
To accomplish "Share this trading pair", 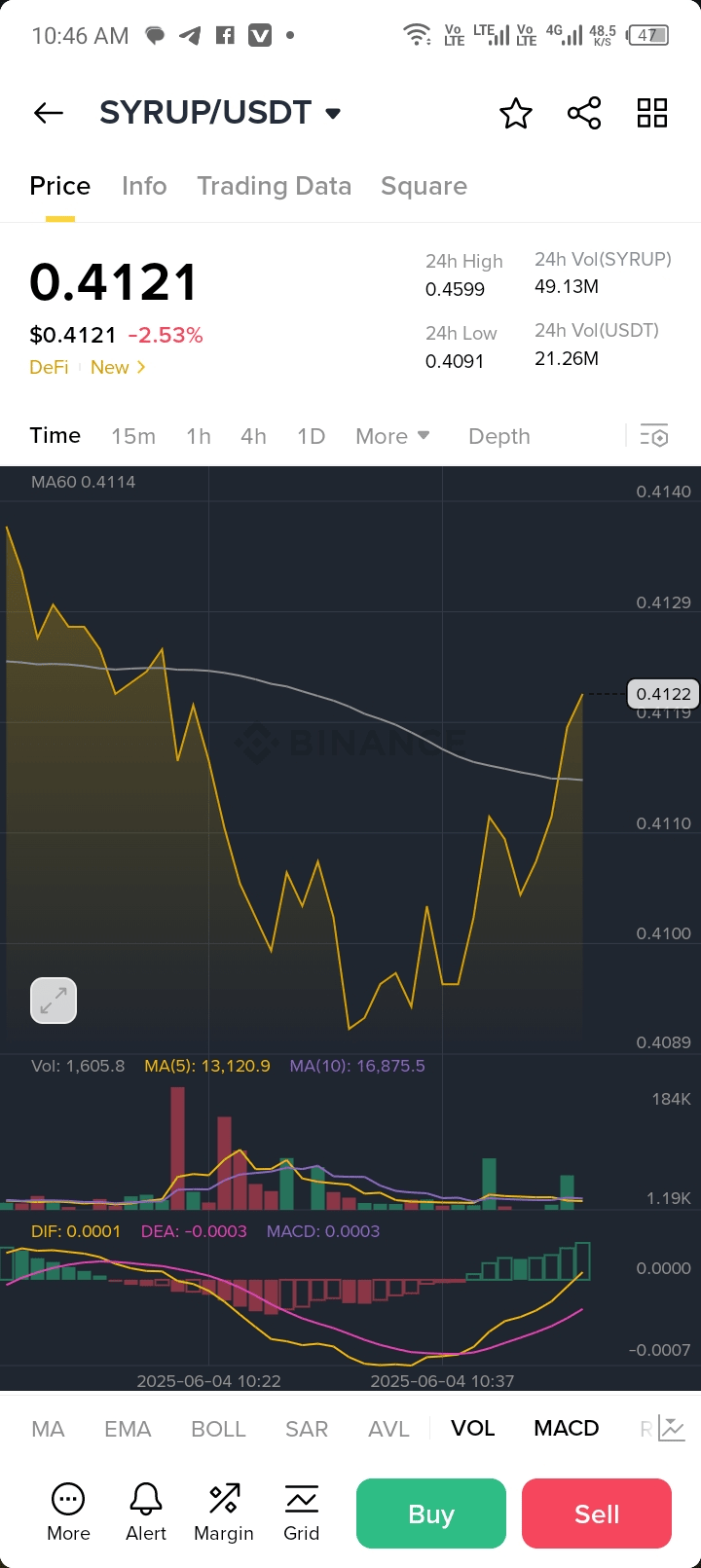I will tap(584, 114).
